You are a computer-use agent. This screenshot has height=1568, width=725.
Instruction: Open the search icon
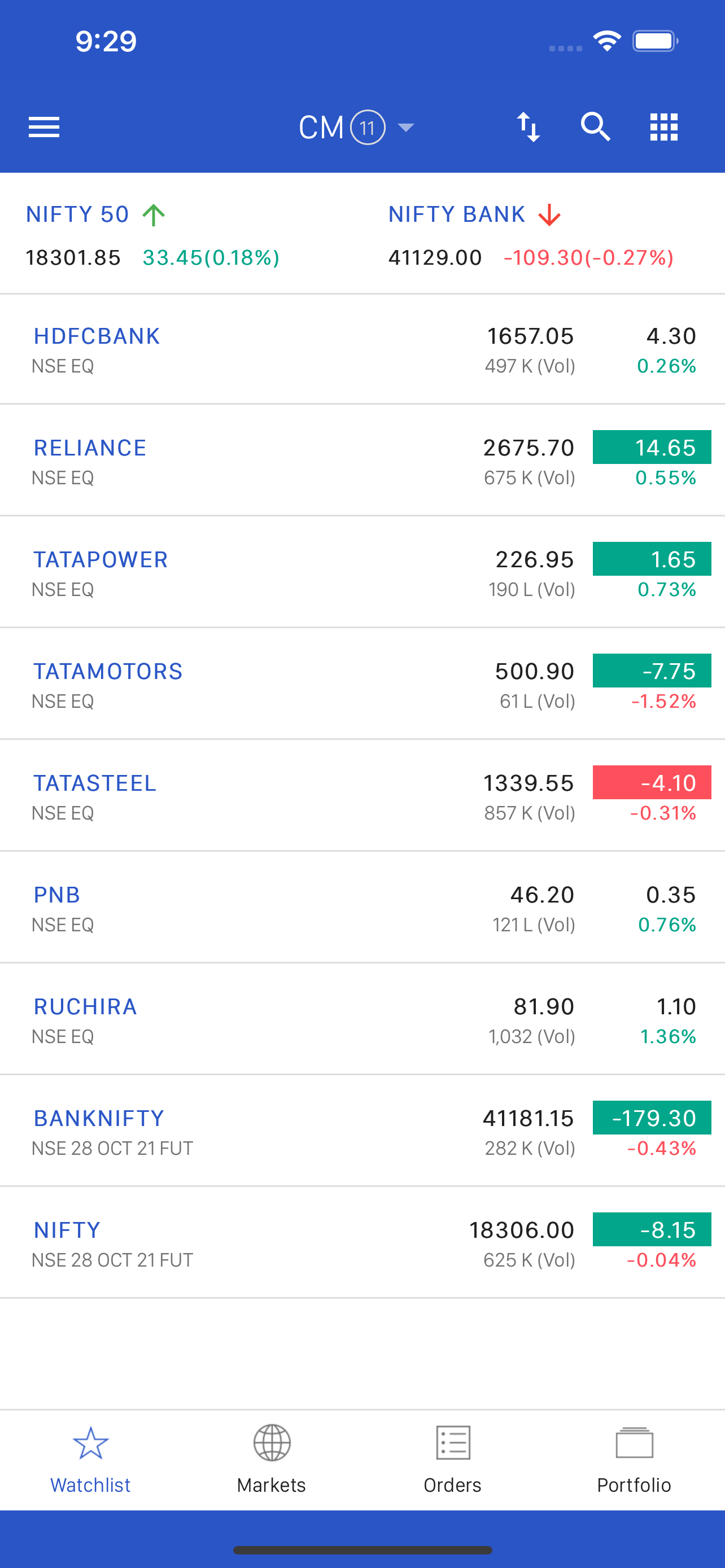tap(595, 127)
